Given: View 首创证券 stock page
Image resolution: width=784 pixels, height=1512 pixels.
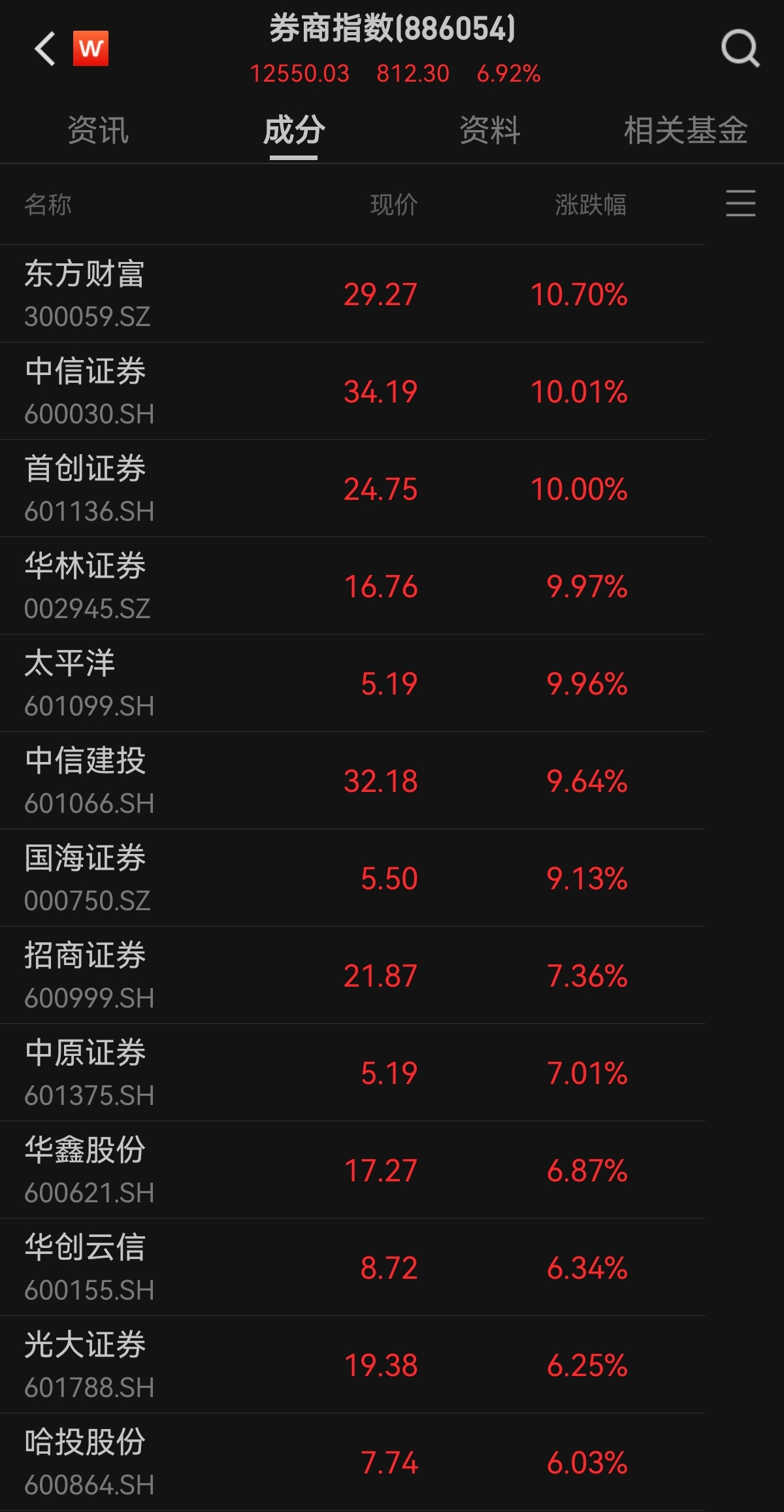Looking at the screenshot, I should pos(353,488).
